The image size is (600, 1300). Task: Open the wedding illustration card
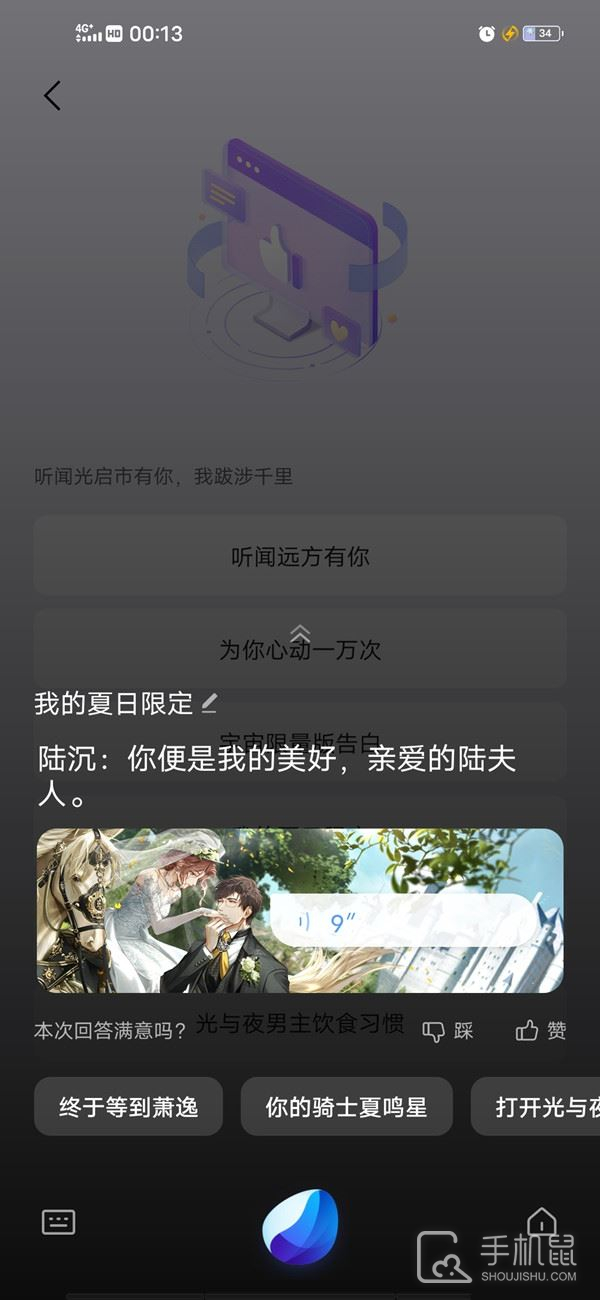click(150, 910)
